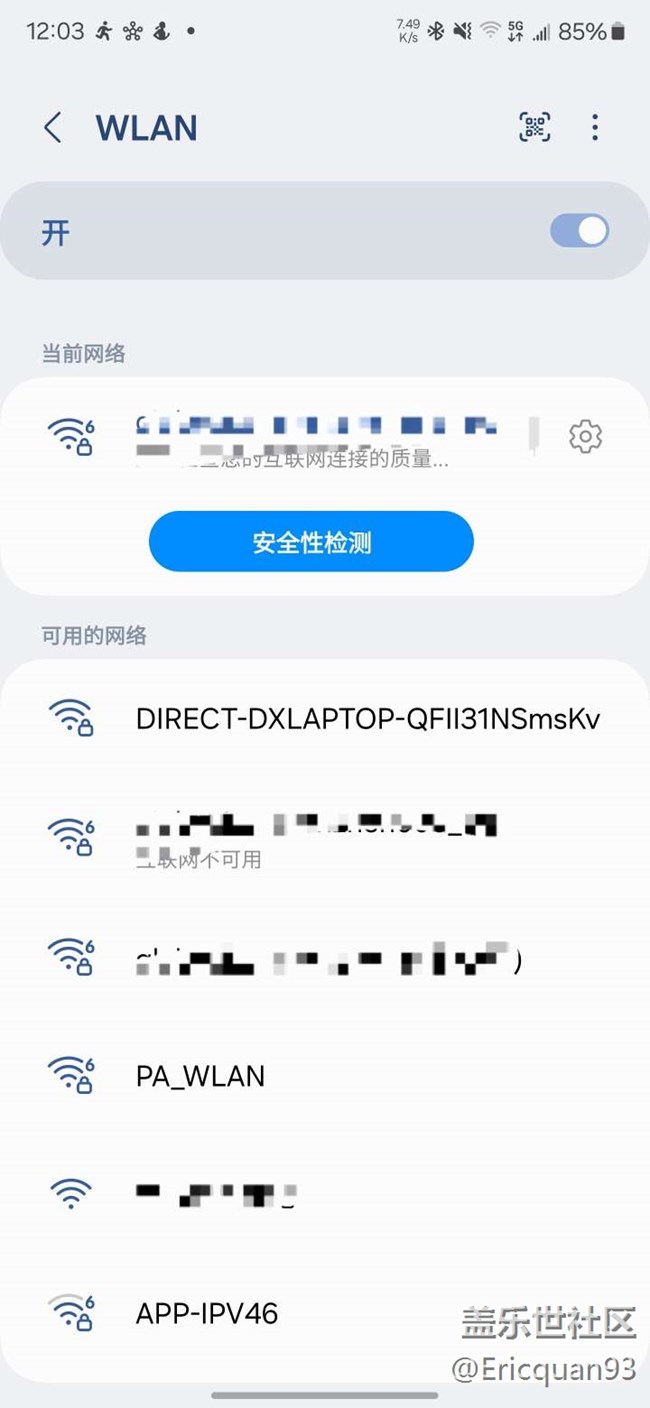Open the QR code scanner
Image resolution: width=650 pixels, height=1408 pixels.
[535, 127]
